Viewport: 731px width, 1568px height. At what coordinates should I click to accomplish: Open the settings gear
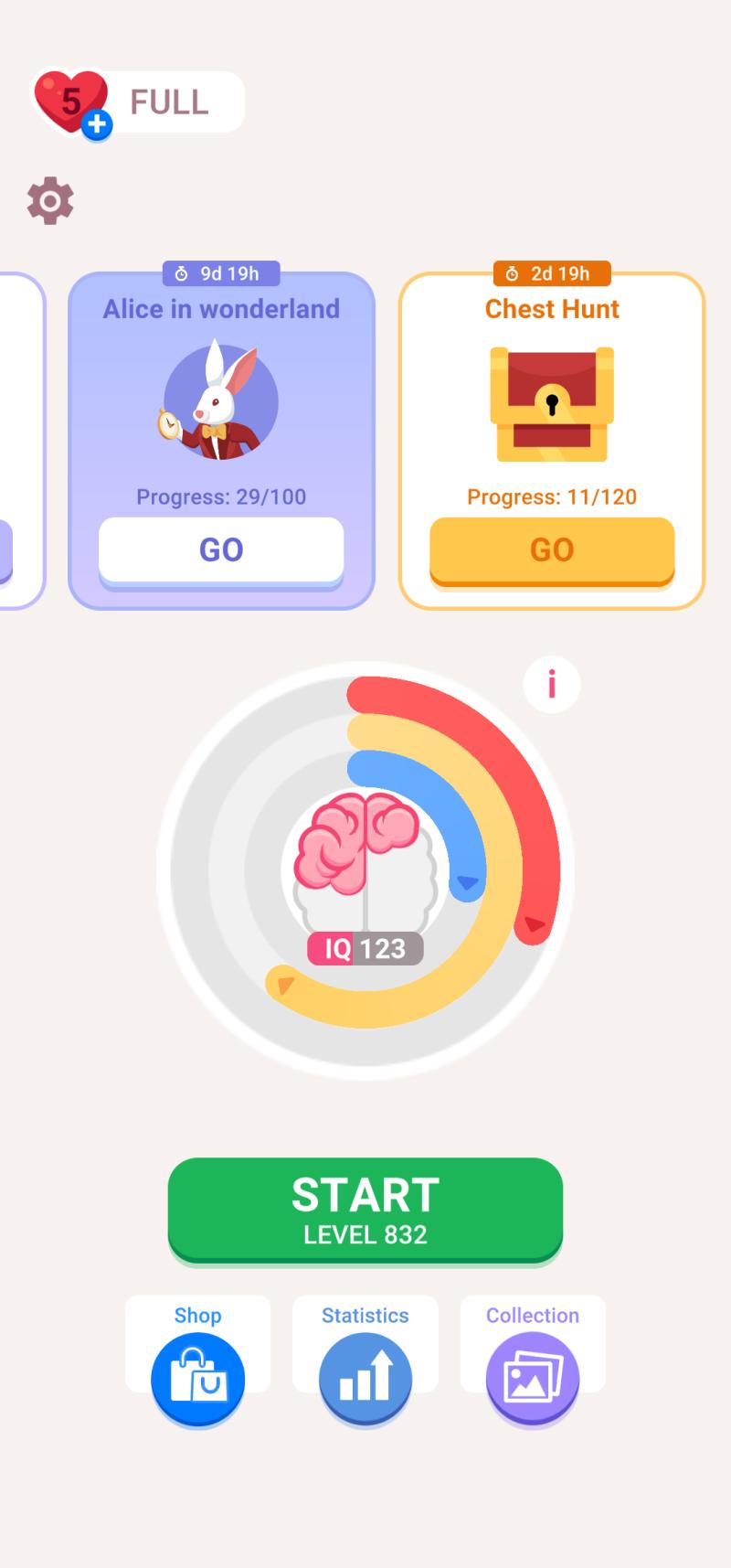(50, 201)
